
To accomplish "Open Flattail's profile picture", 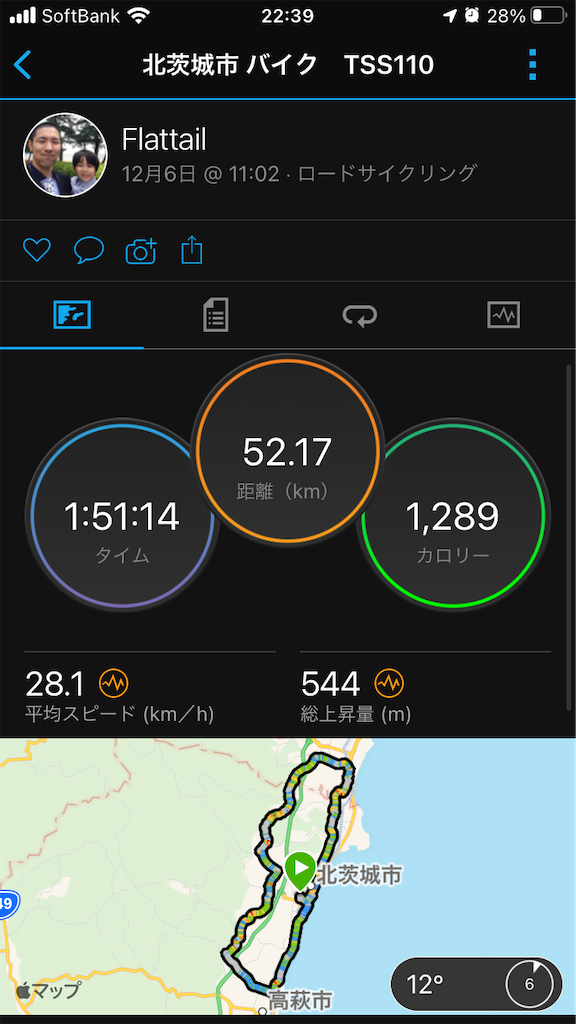I will pos(65,155).
